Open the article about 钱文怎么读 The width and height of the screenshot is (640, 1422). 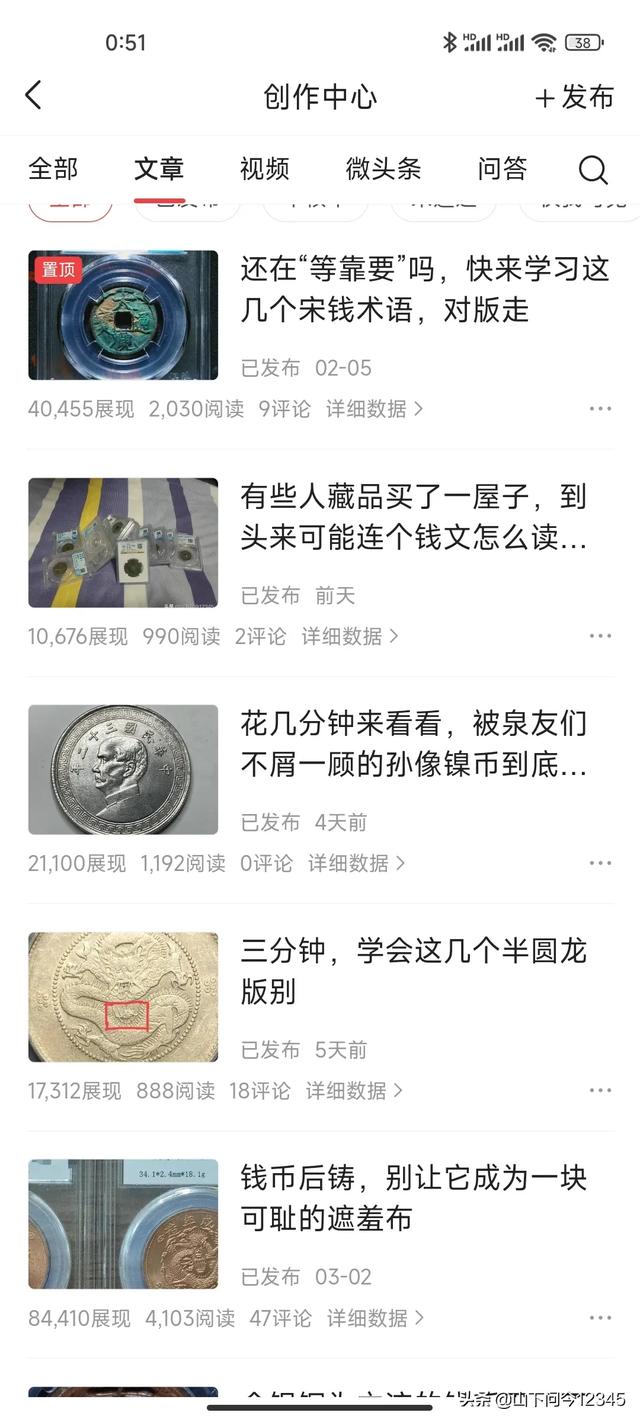(x=414, y=517)
